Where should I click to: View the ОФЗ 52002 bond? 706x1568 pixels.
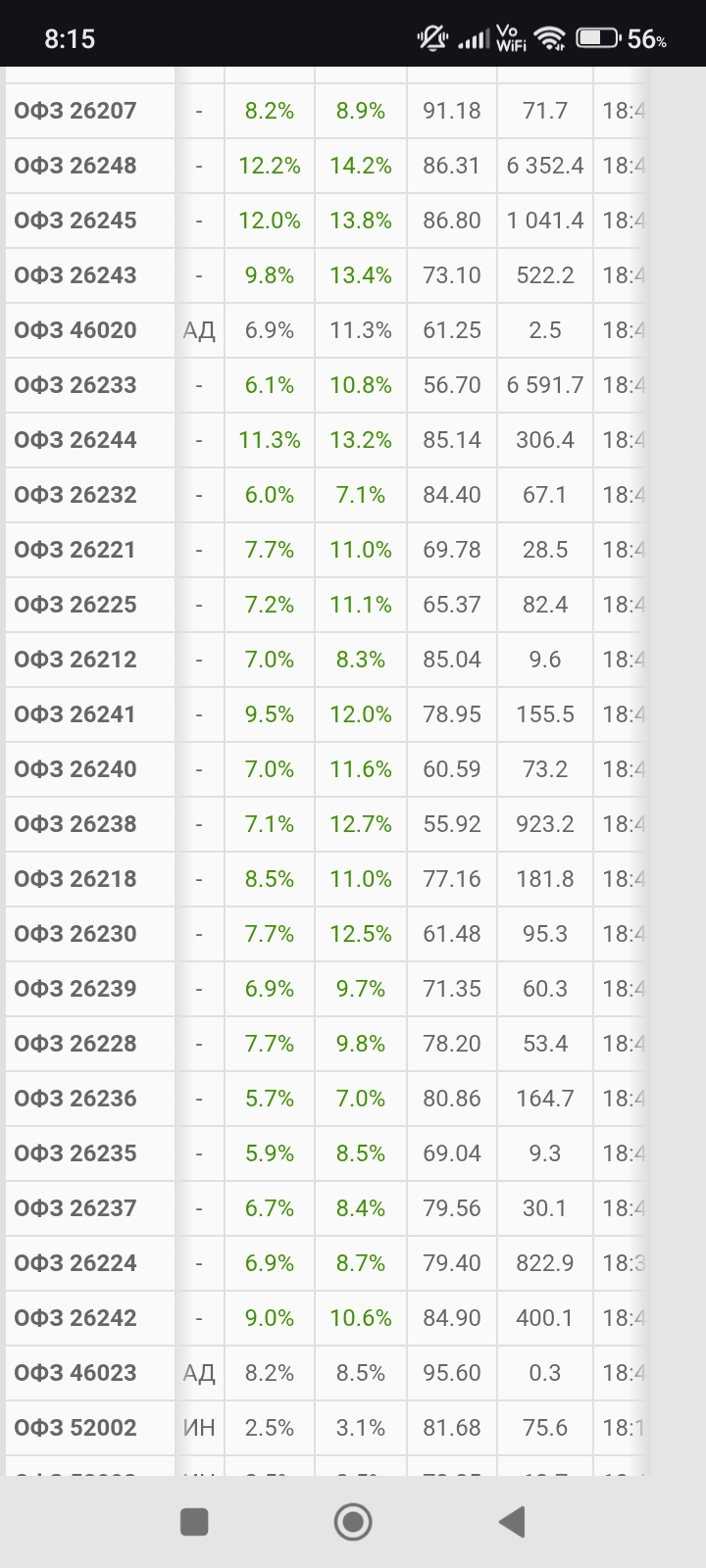(76, 1428)
